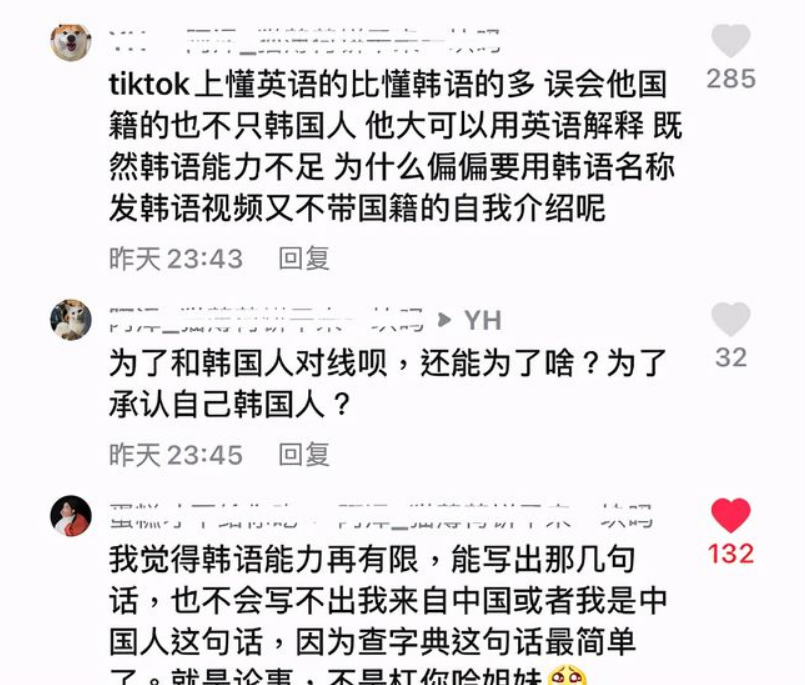Open the dog avatar commenter's profile
805x685 pixels.
coord(71,42)
